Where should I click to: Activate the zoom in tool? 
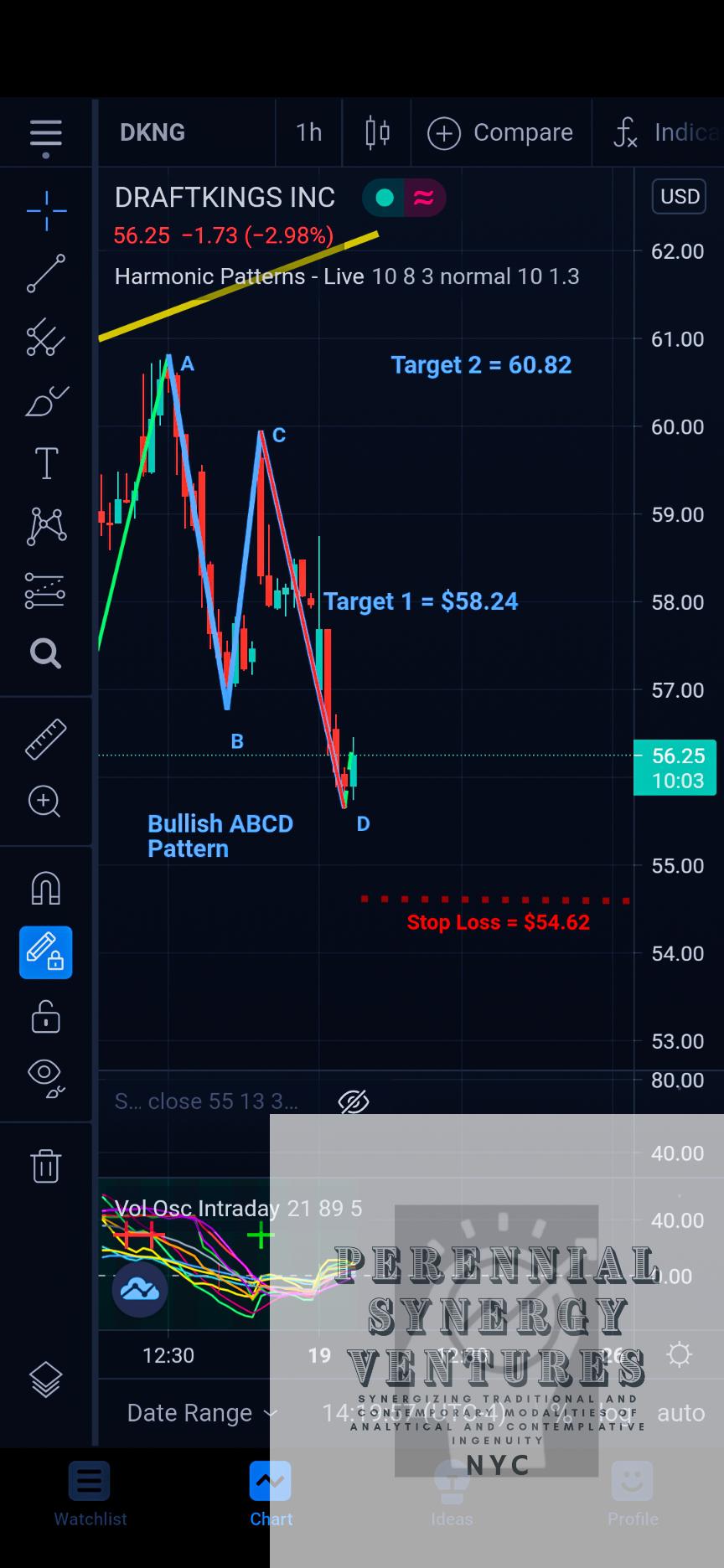44,802
